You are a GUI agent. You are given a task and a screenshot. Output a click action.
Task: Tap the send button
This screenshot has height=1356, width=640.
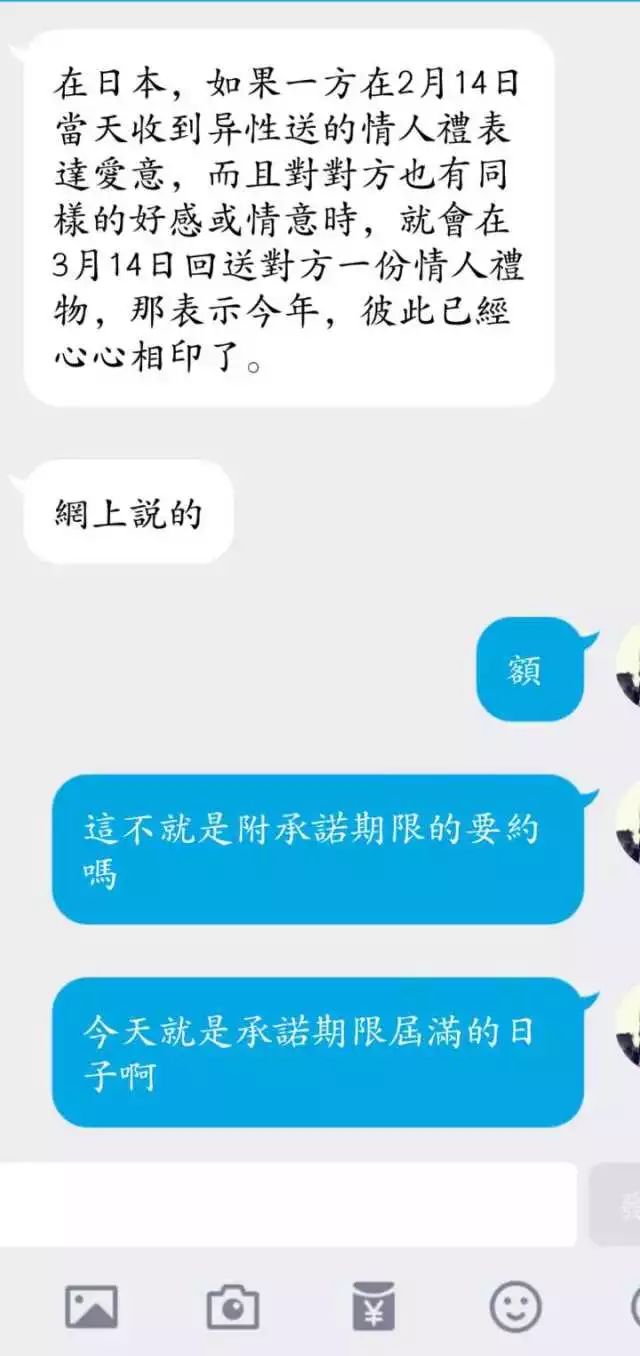[x=616, y=1204]
